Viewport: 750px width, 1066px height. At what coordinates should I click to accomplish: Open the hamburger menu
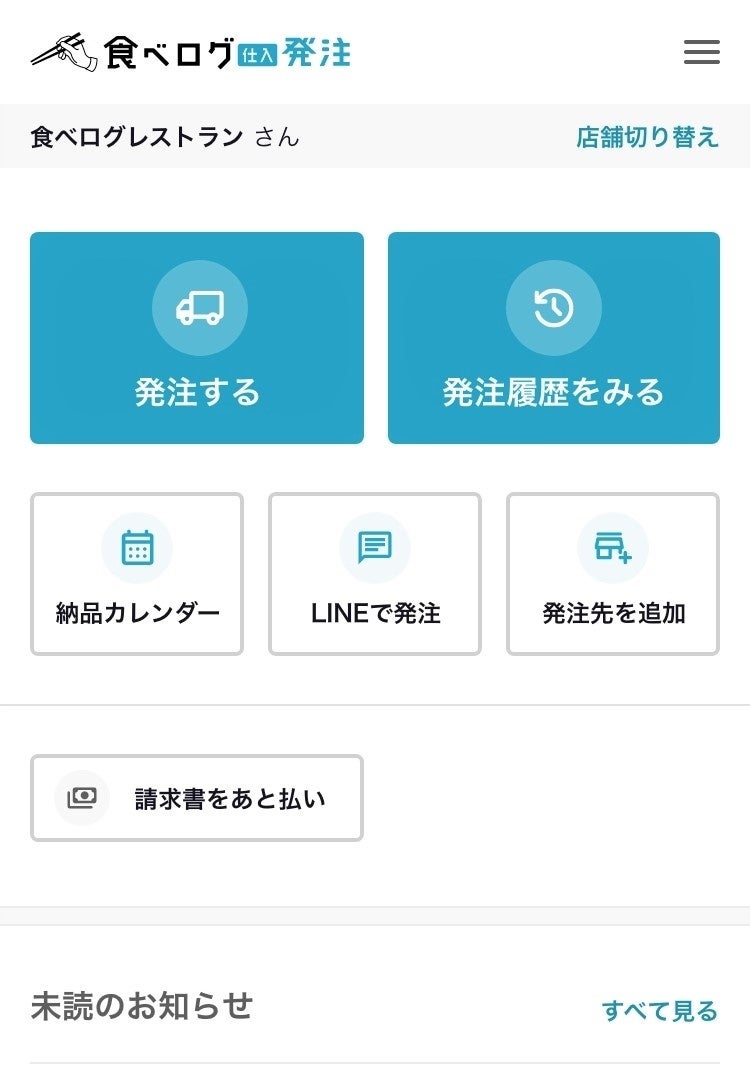click(701, 53)
